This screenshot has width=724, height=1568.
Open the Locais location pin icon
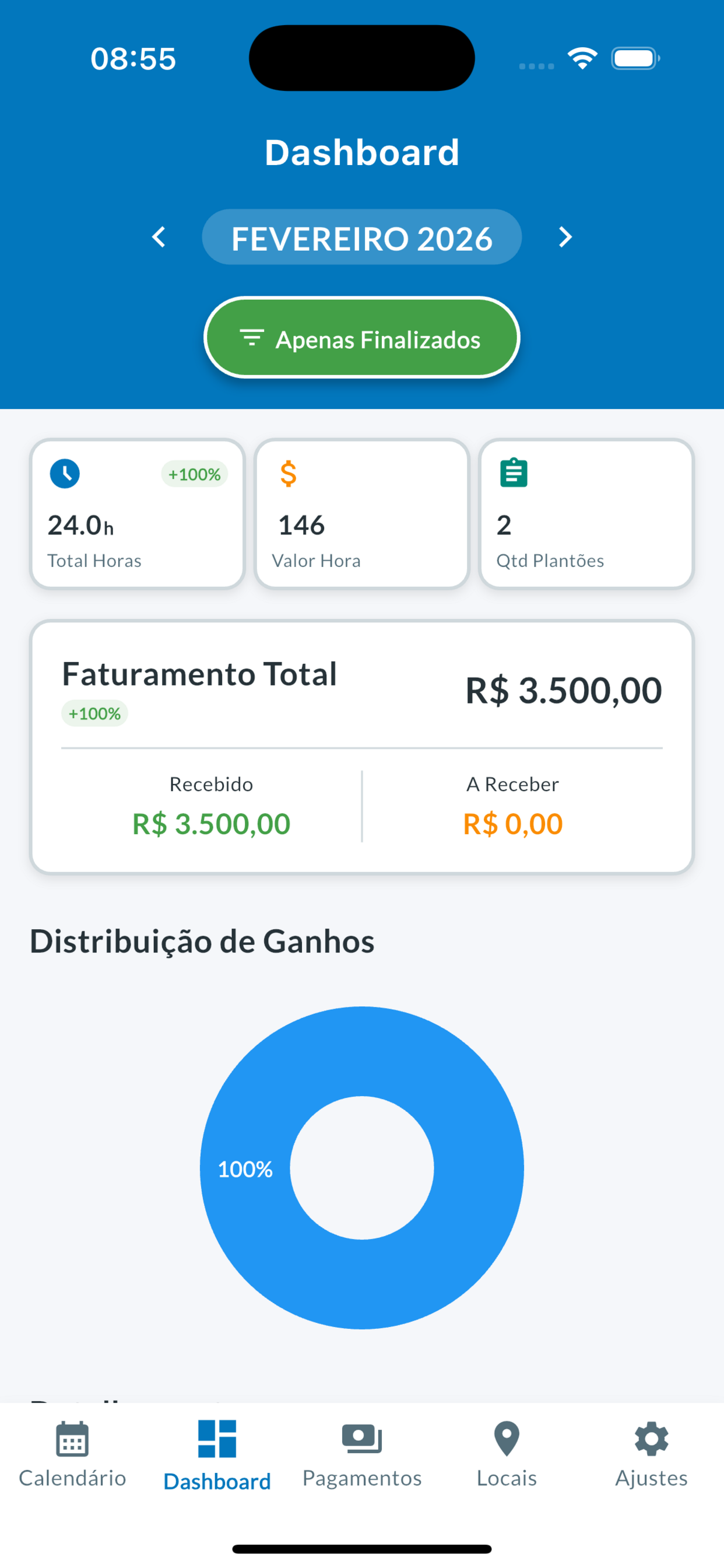[x=505, y=1440]
